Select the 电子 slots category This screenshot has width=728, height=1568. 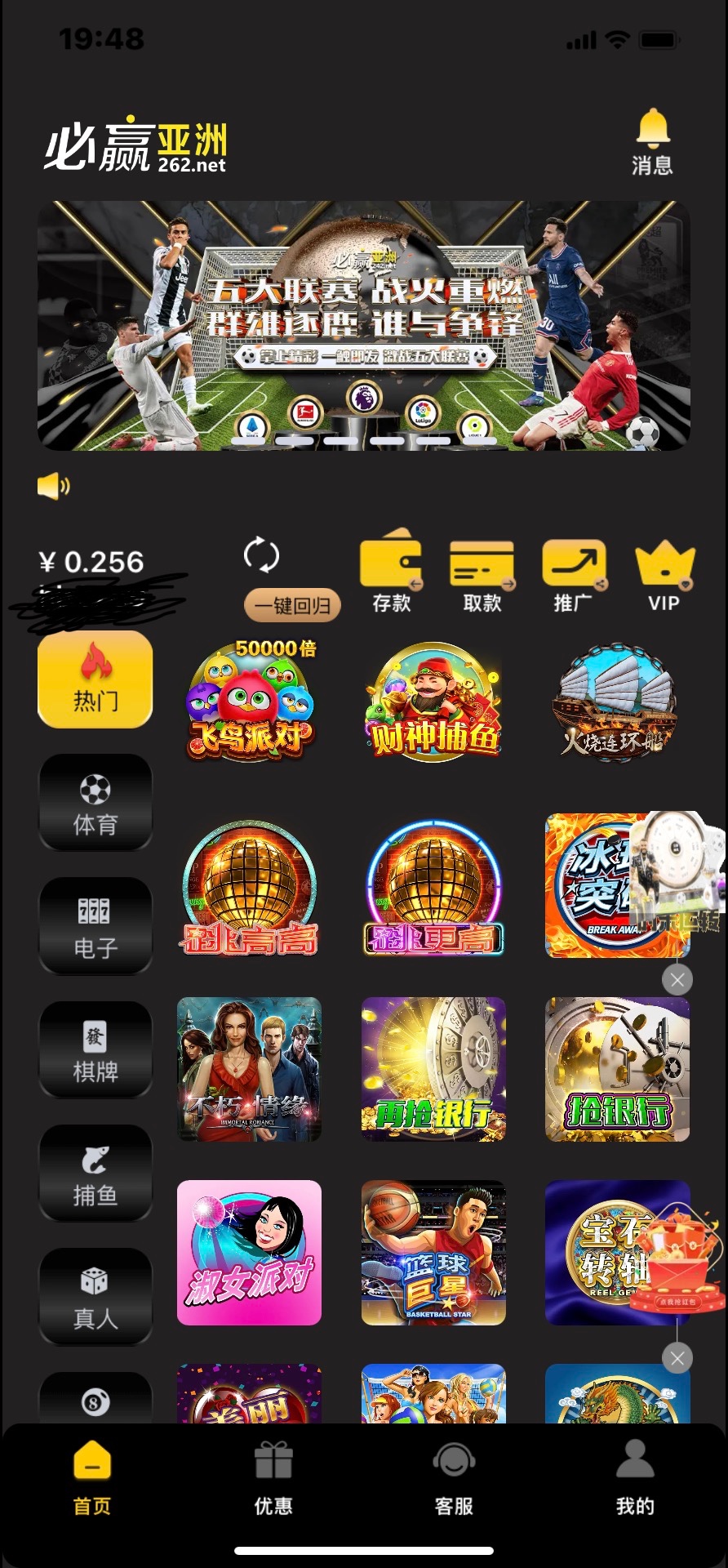(95, 926)
